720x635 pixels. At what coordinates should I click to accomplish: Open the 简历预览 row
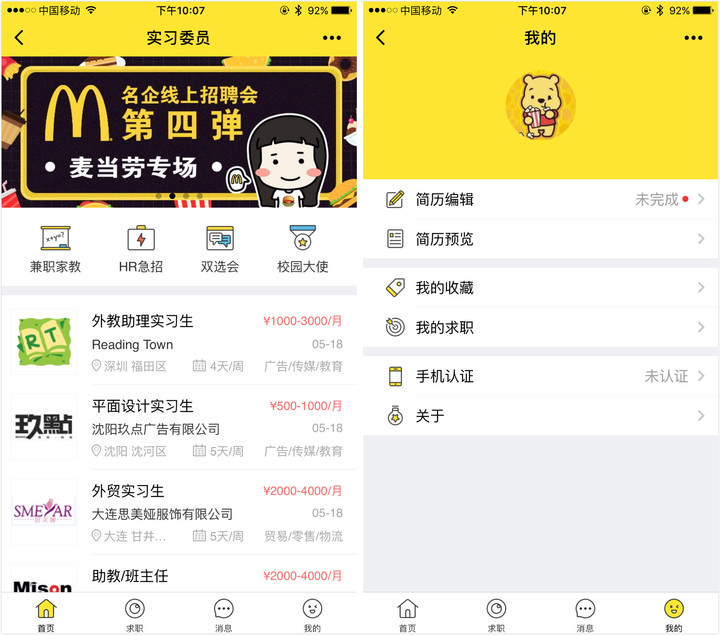[540, 239]
